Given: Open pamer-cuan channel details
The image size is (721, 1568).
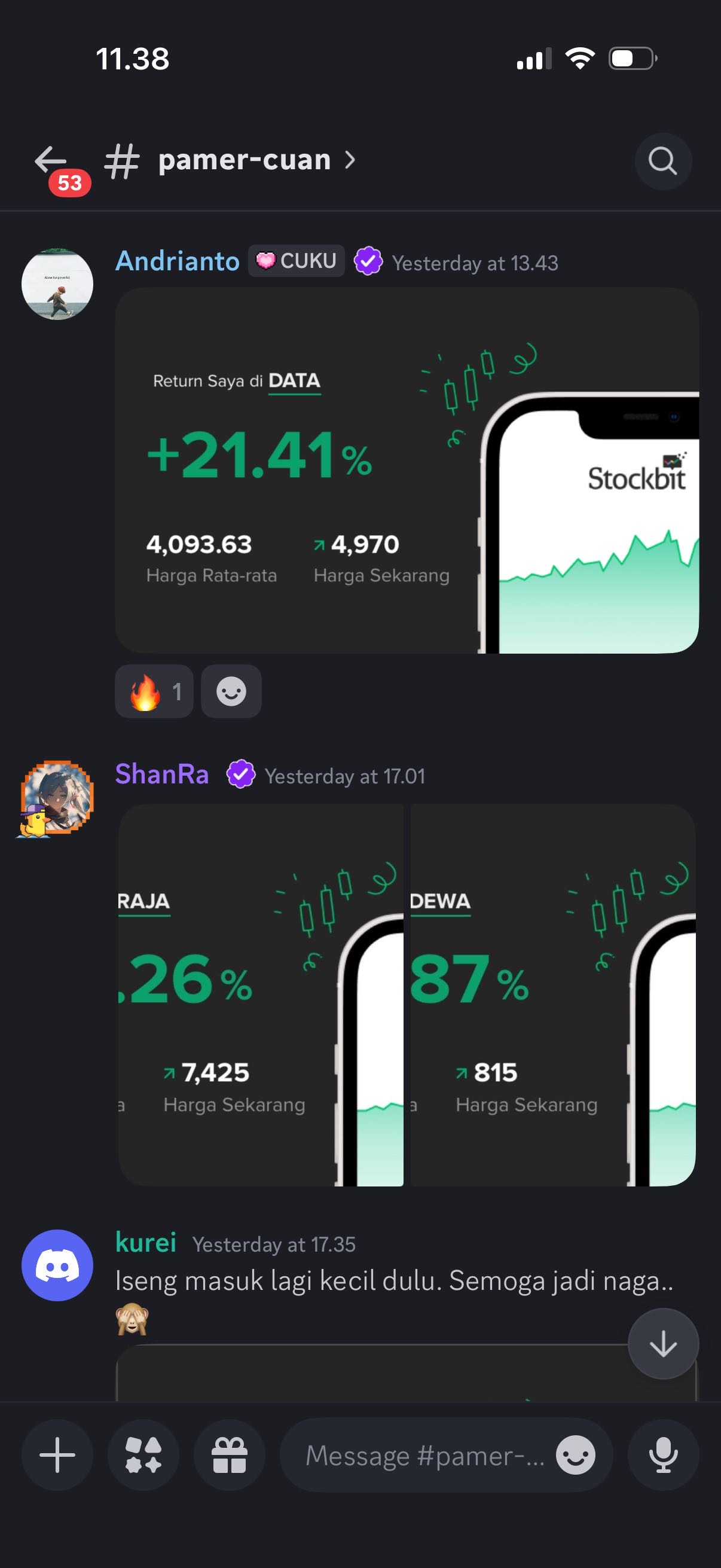Looking at the screenshot, I should 245,161.
